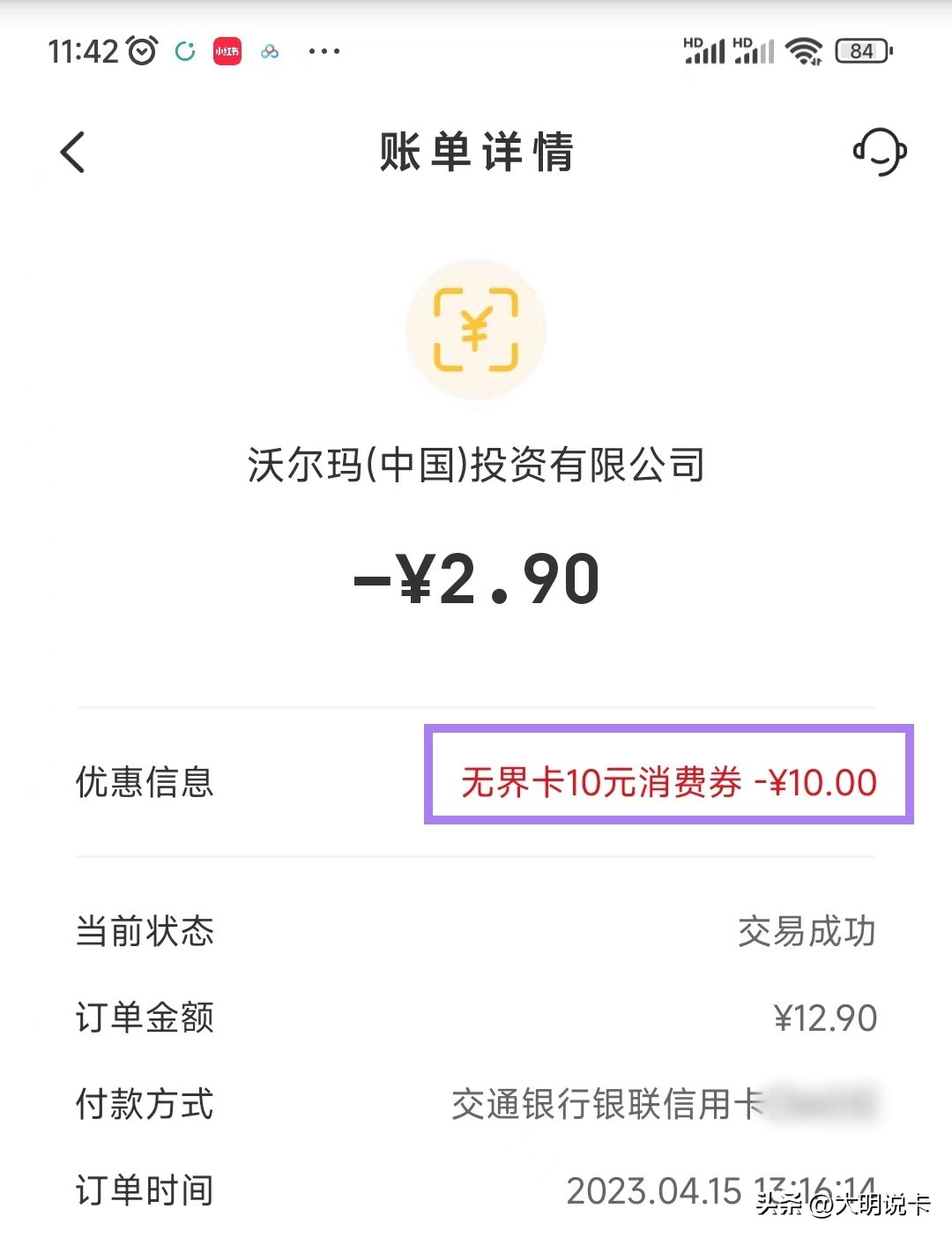
Task: Tap the ellipsis notification indicator
Action: point(324,53)
